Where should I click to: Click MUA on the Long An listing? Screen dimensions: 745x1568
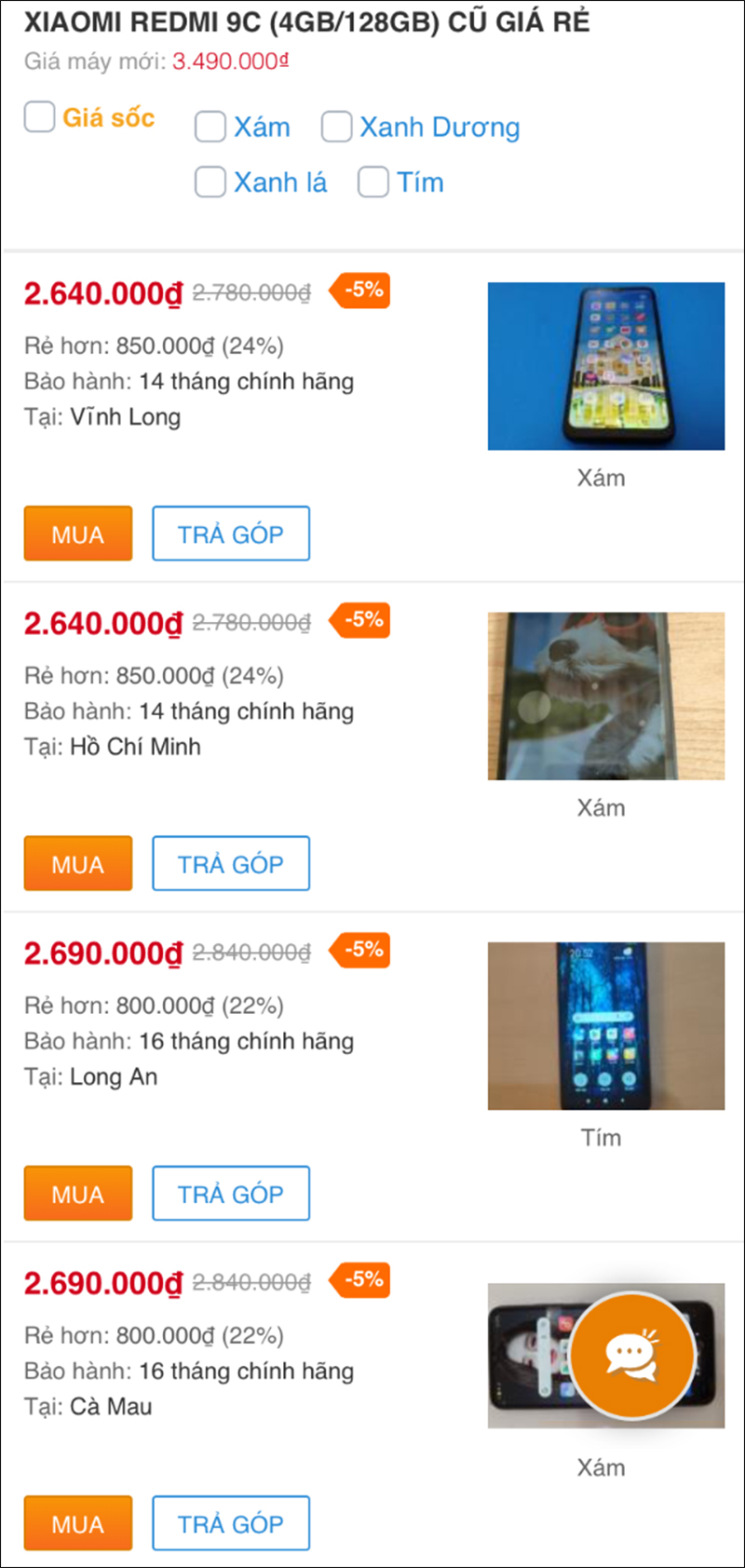coord(77,1193)
